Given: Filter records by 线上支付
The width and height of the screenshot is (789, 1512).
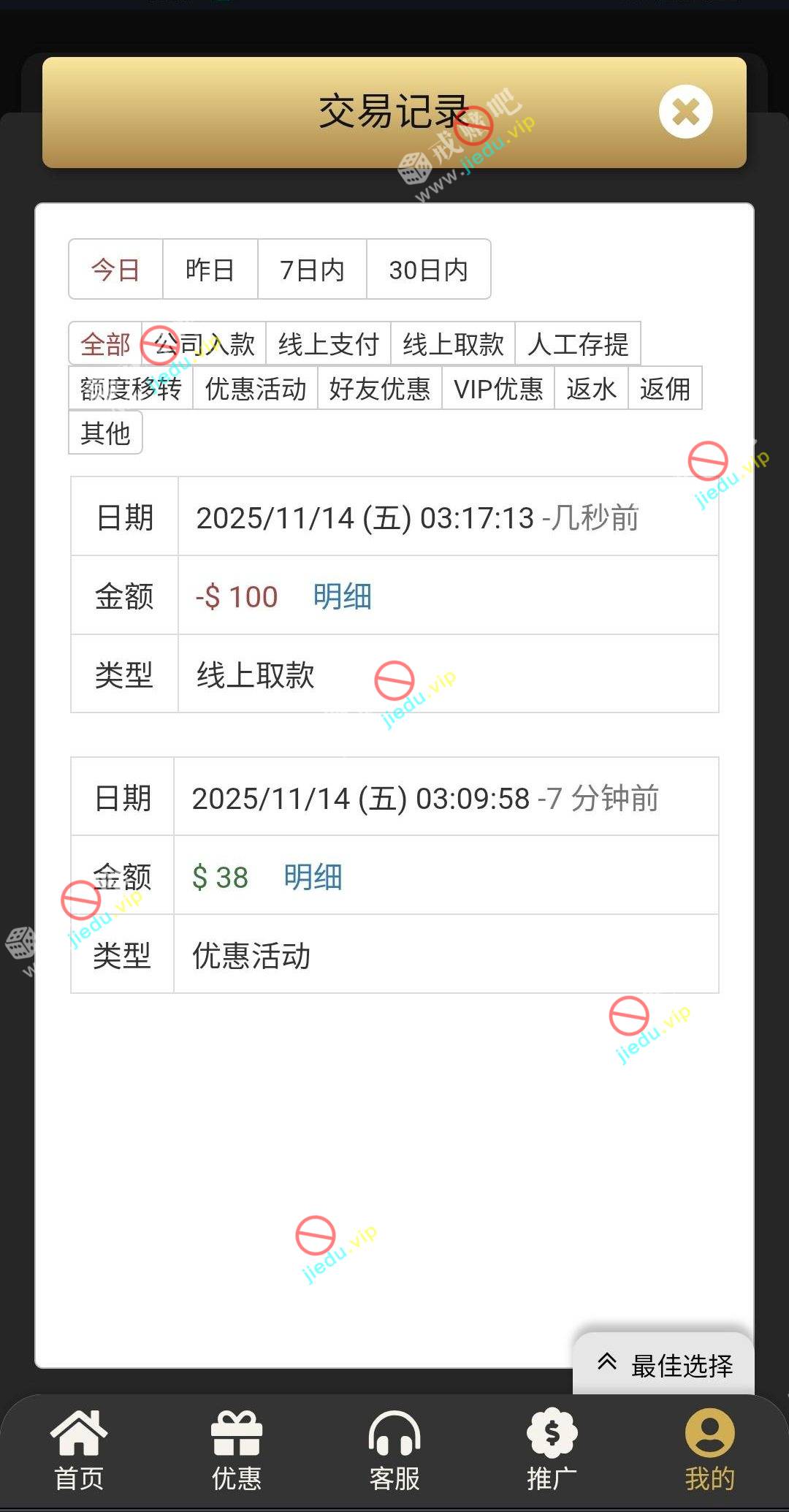Looking at the screenshot, I should (x=328, y=343).
